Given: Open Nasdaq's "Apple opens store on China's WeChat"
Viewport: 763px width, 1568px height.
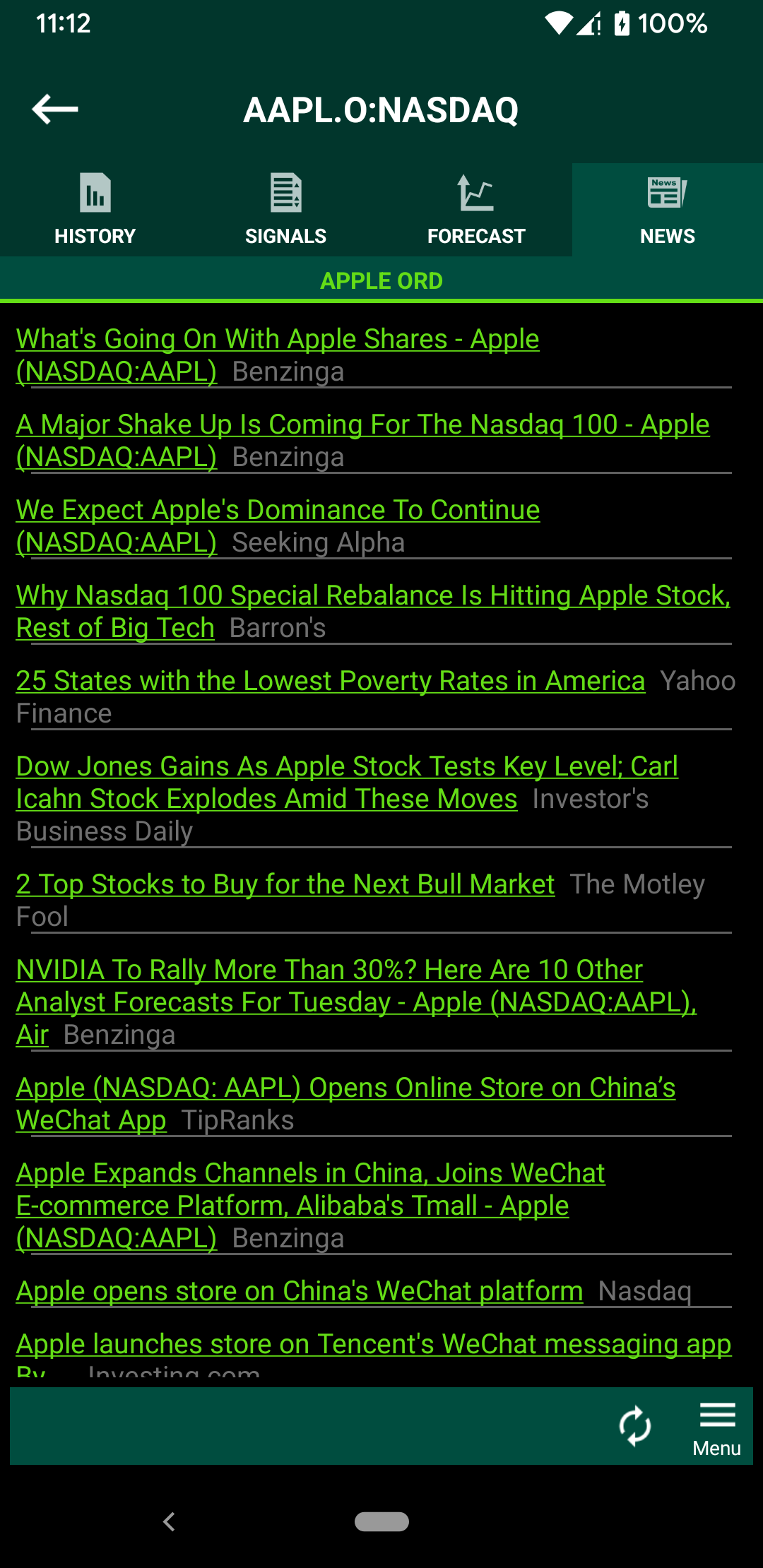Looking at the screenshot, I should coord(300,1291).
